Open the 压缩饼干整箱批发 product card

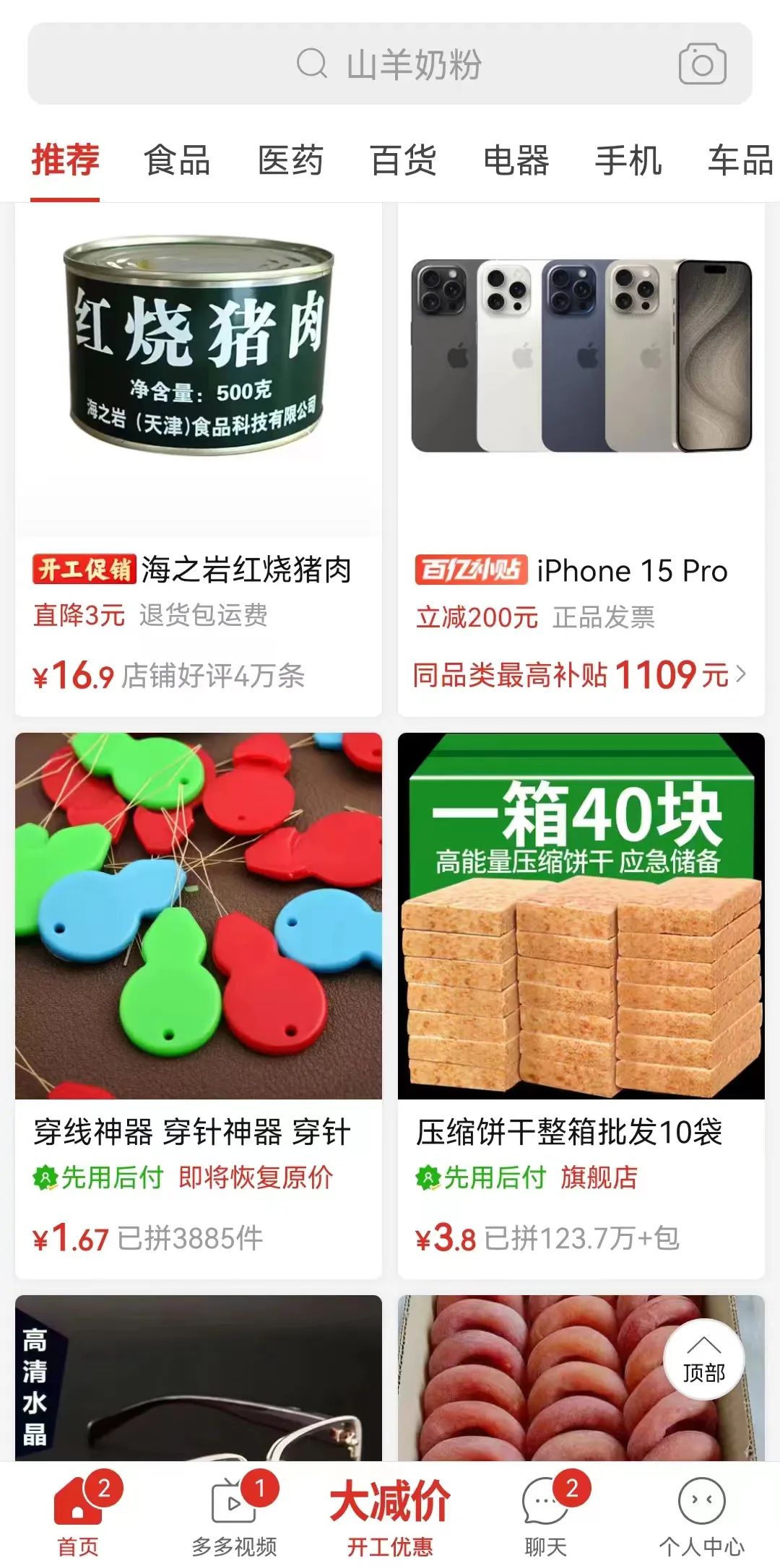coord(581,1003)
